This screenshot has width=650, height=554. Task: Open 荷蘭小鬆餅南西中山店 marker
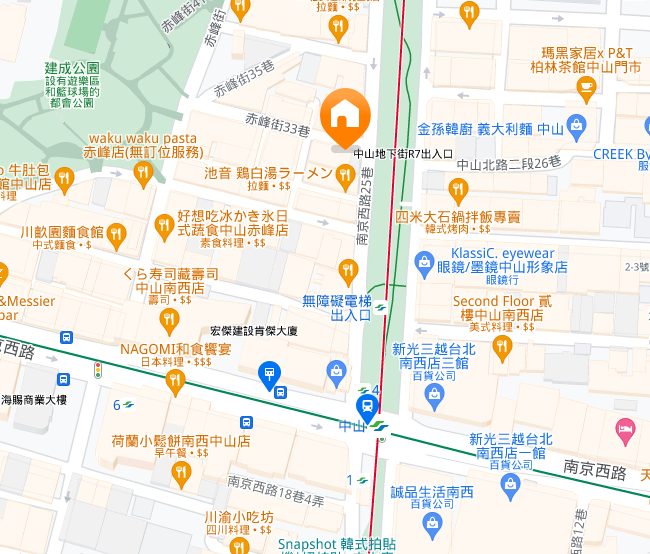(181, 473)
